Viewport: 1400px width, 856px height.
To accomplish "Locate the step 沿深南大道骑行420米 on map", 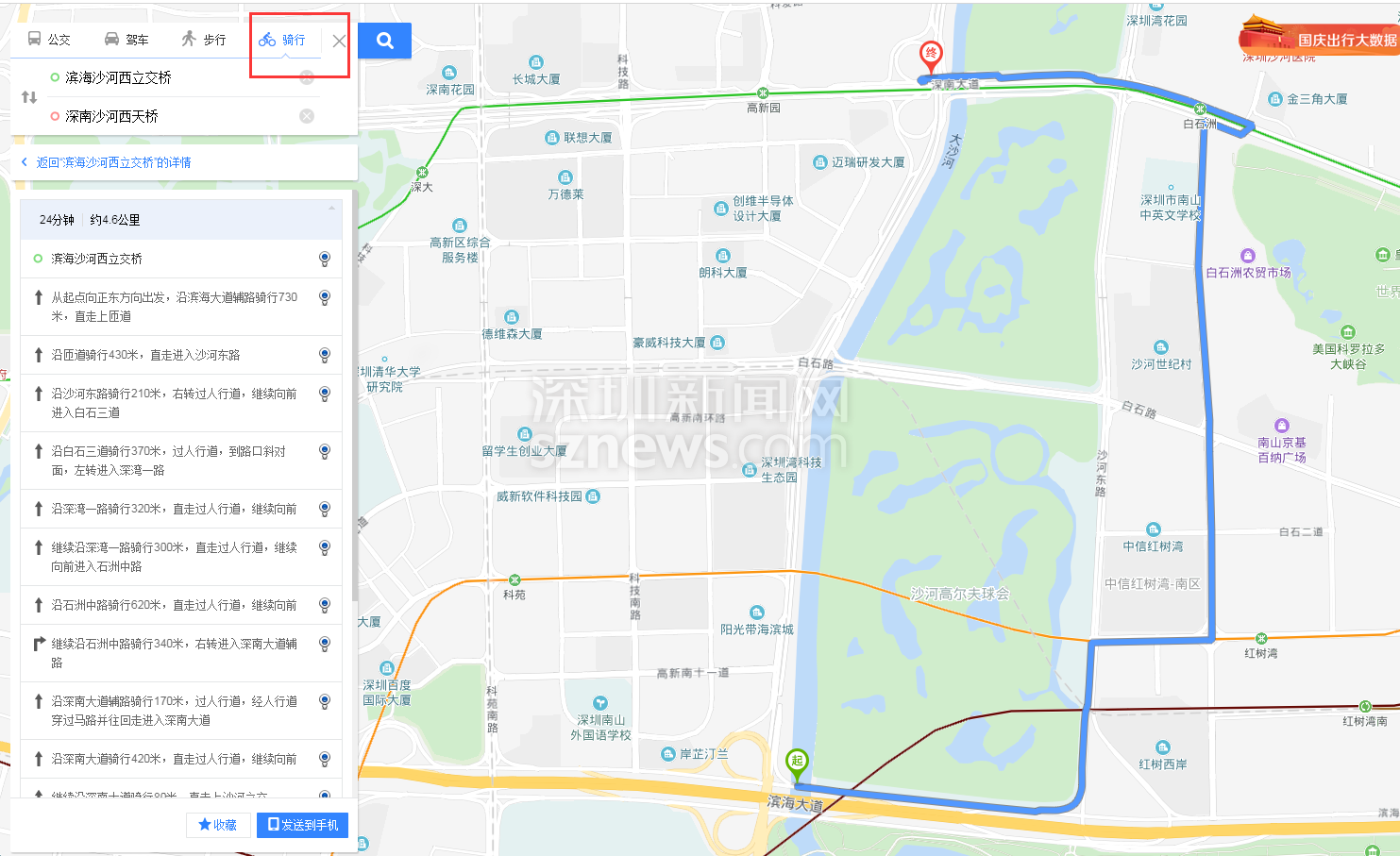I will pyautogui.click(x=324, y=759).
